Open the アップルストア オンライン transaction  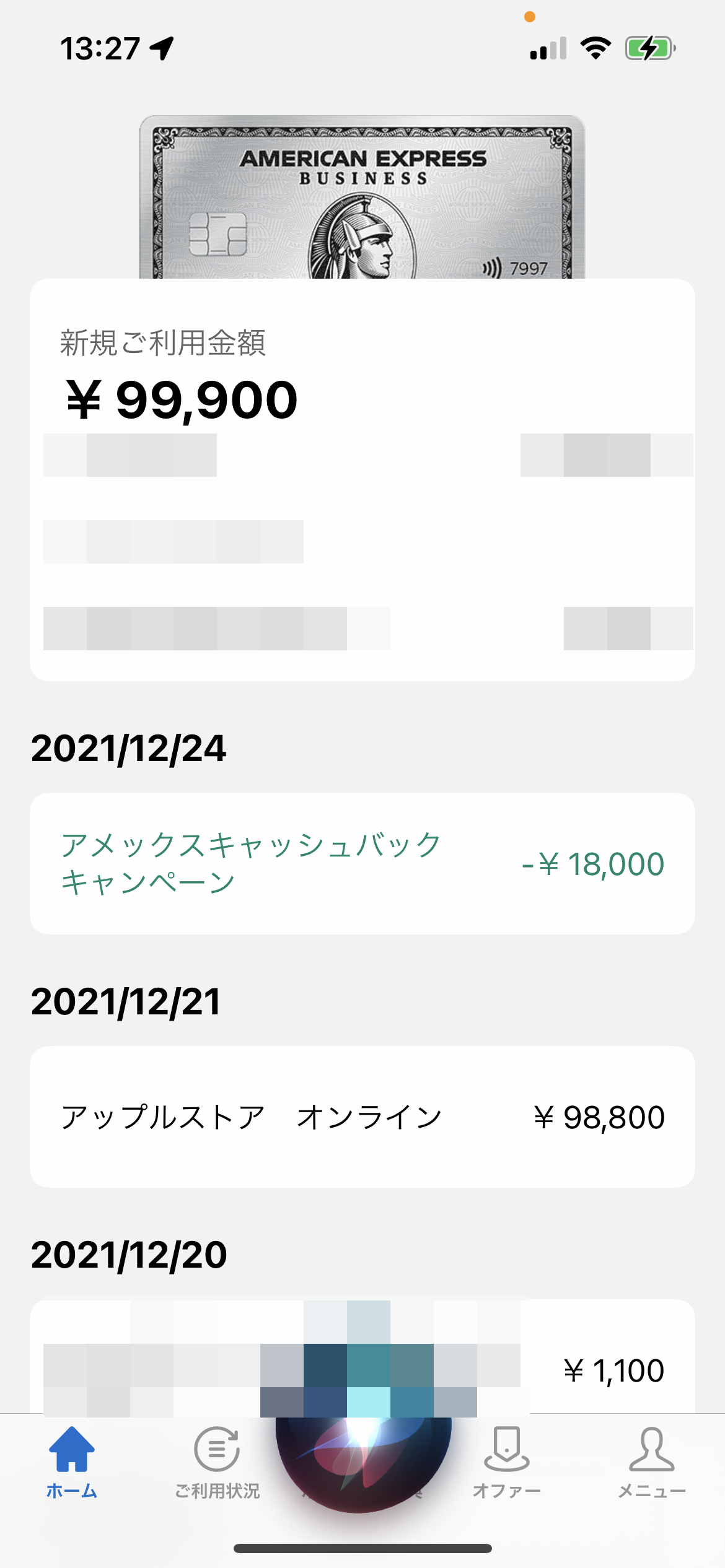[x=362, y=1117]
